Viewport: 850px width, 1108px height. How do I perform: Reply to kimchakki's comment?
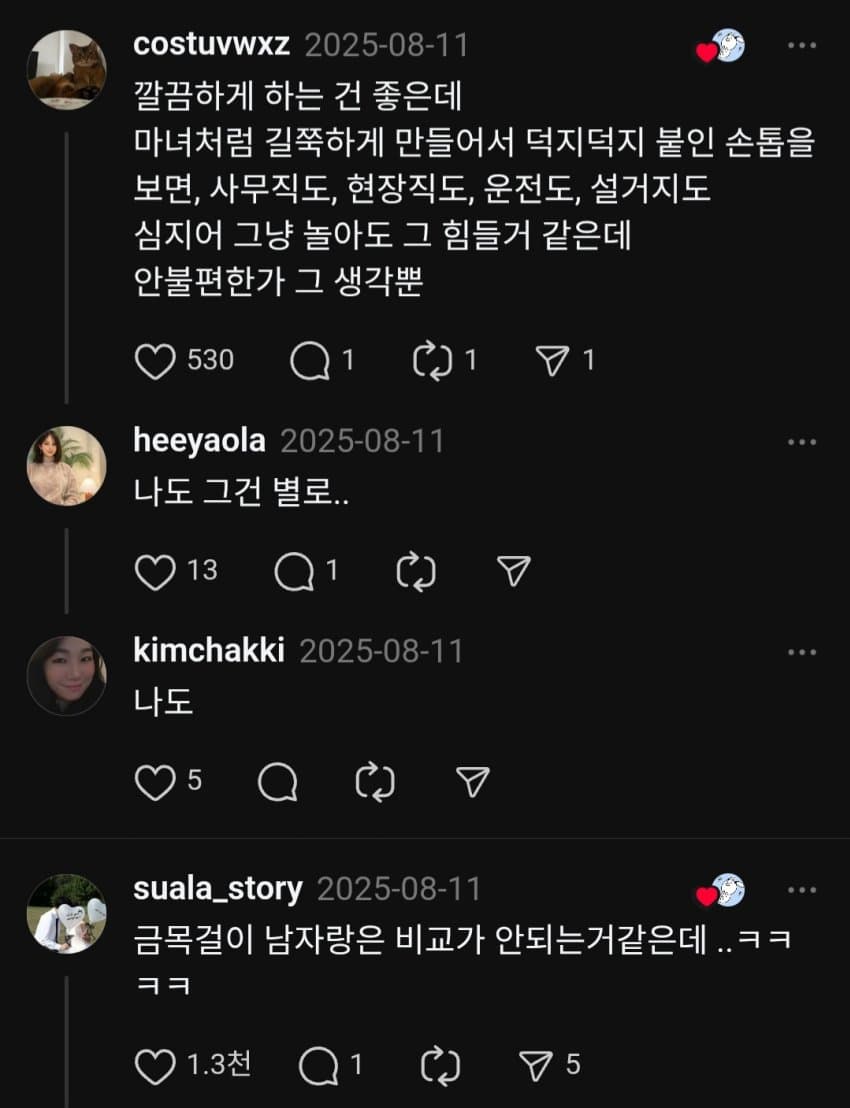pos(277,782)
